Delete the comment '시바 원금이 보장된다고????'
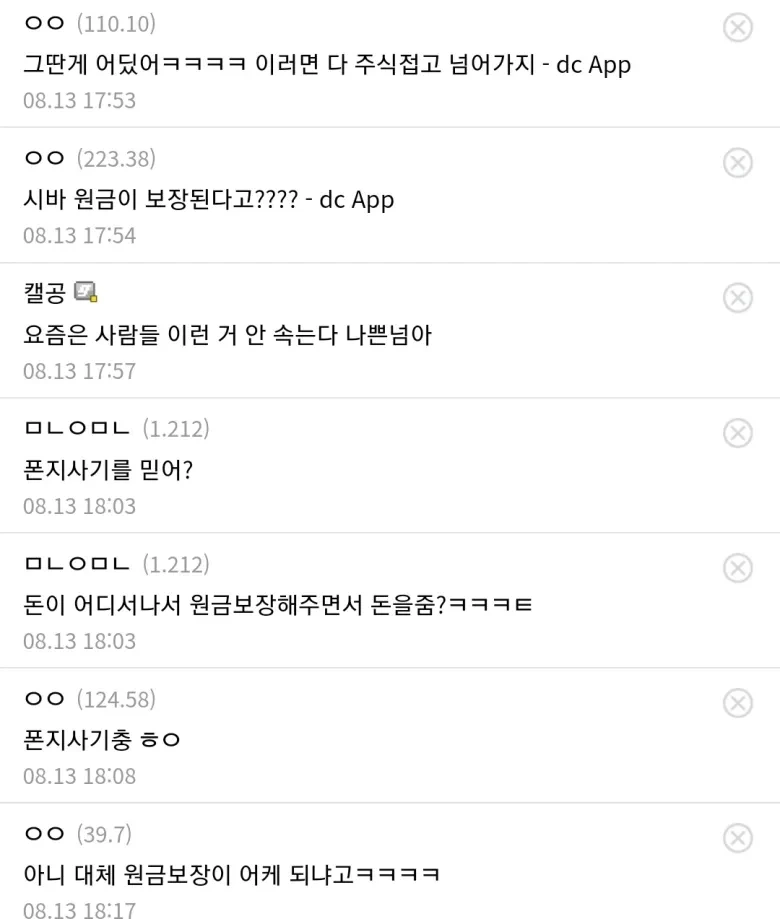This screenshot has height=919, width=780. click(737, 162)
